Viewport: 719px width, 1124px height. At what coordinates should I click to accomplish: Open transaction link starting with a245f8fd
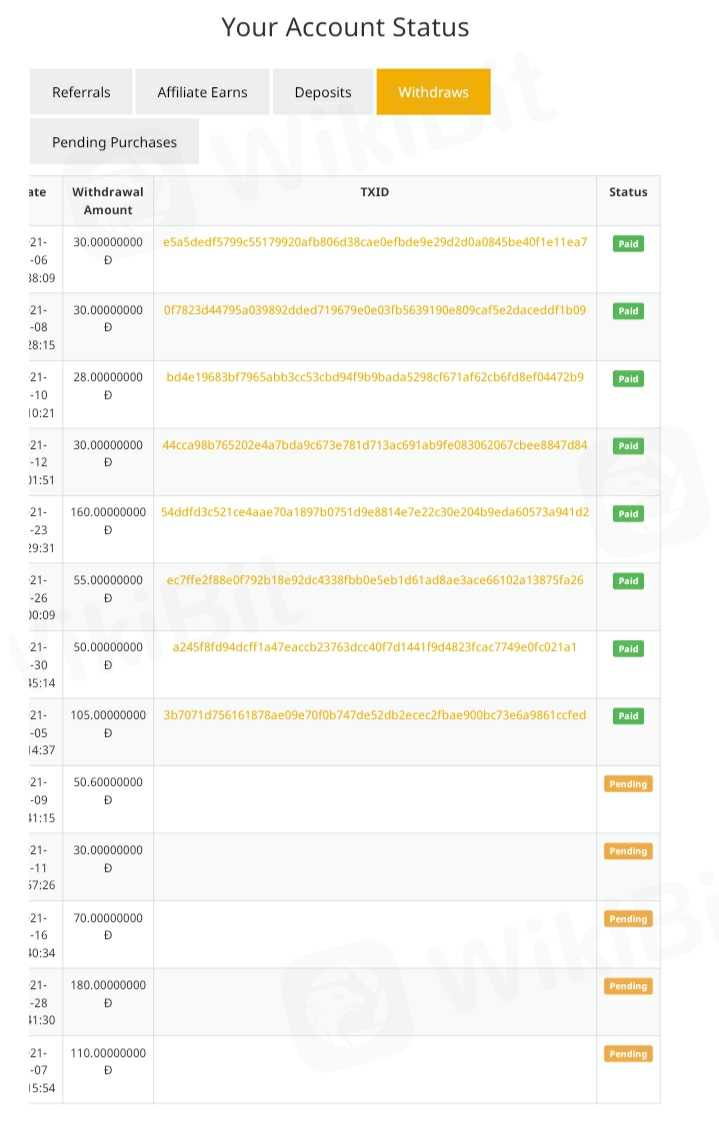(x=375, y=647)
